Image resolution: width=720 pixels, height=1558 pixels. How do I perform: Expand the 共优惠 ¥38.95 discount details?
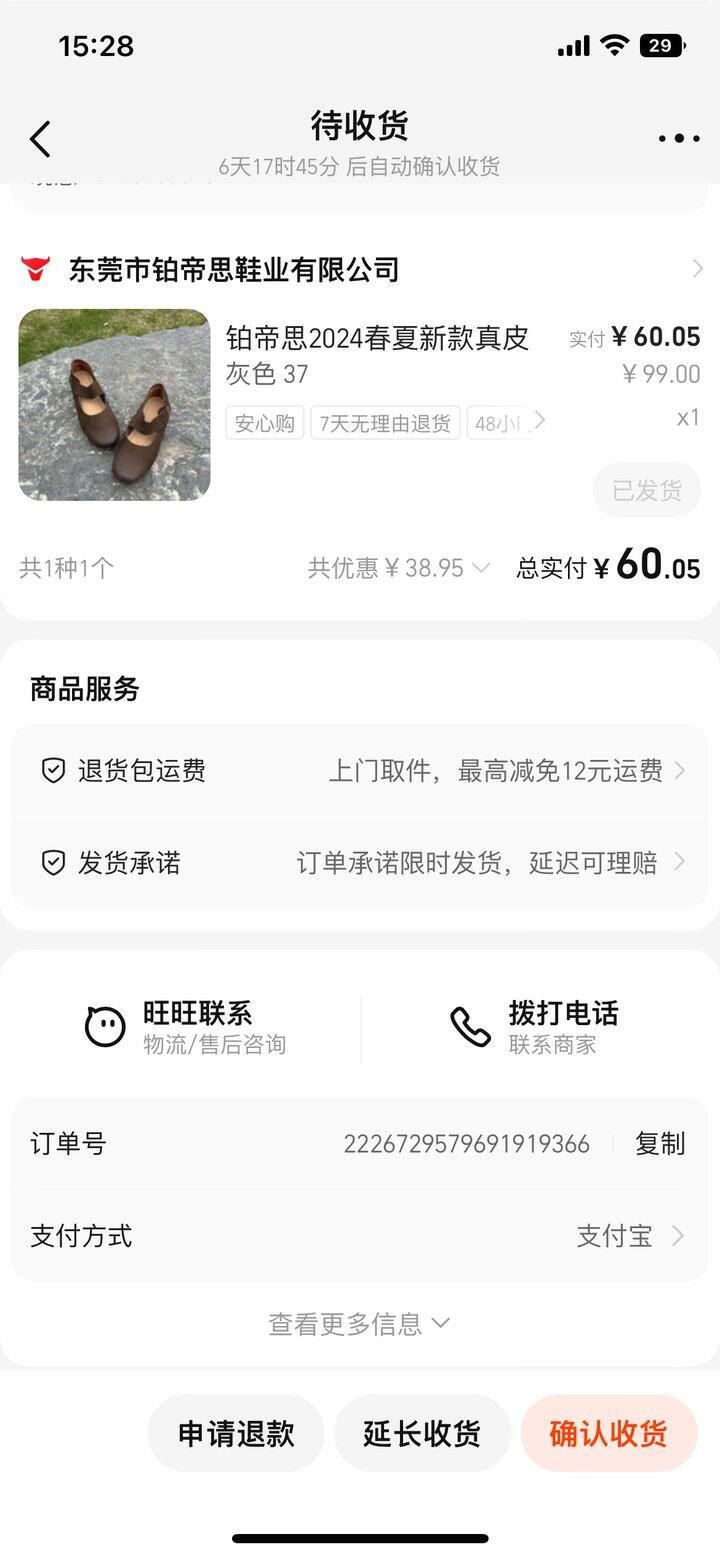pos(399,568)
